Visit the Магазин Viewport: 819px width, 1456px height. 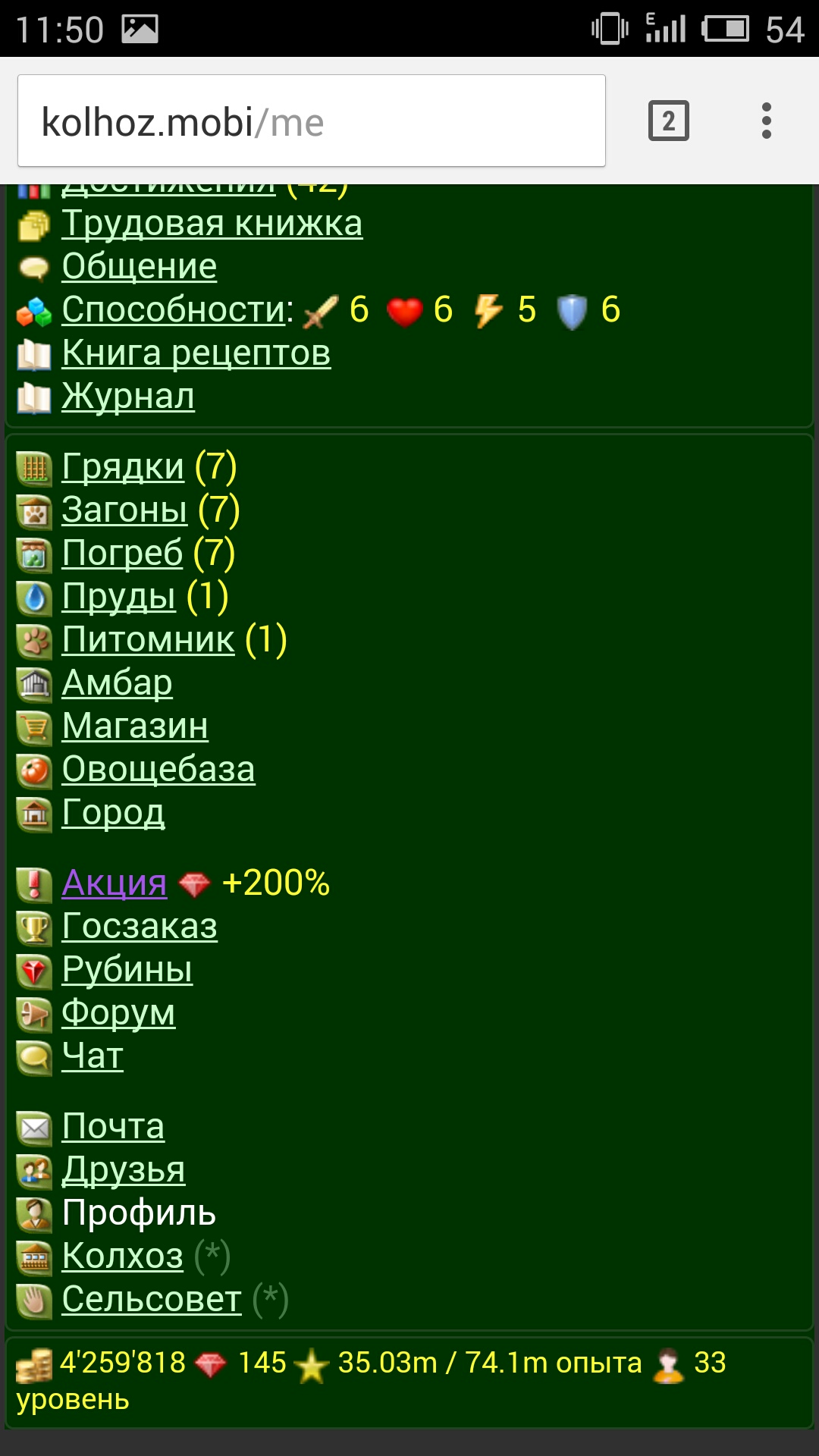(135, 726)
